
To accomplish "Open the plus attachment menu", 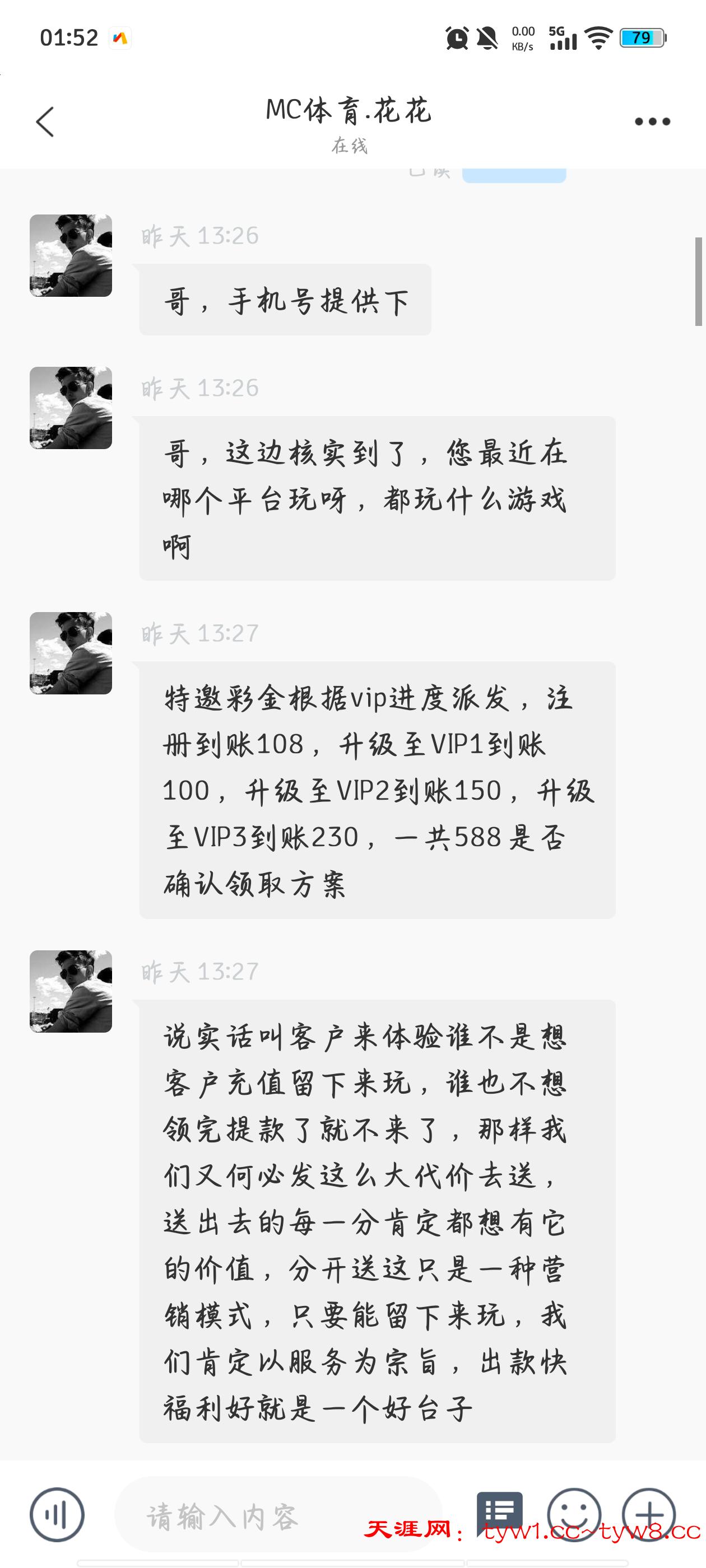I will click(649, 1514).
